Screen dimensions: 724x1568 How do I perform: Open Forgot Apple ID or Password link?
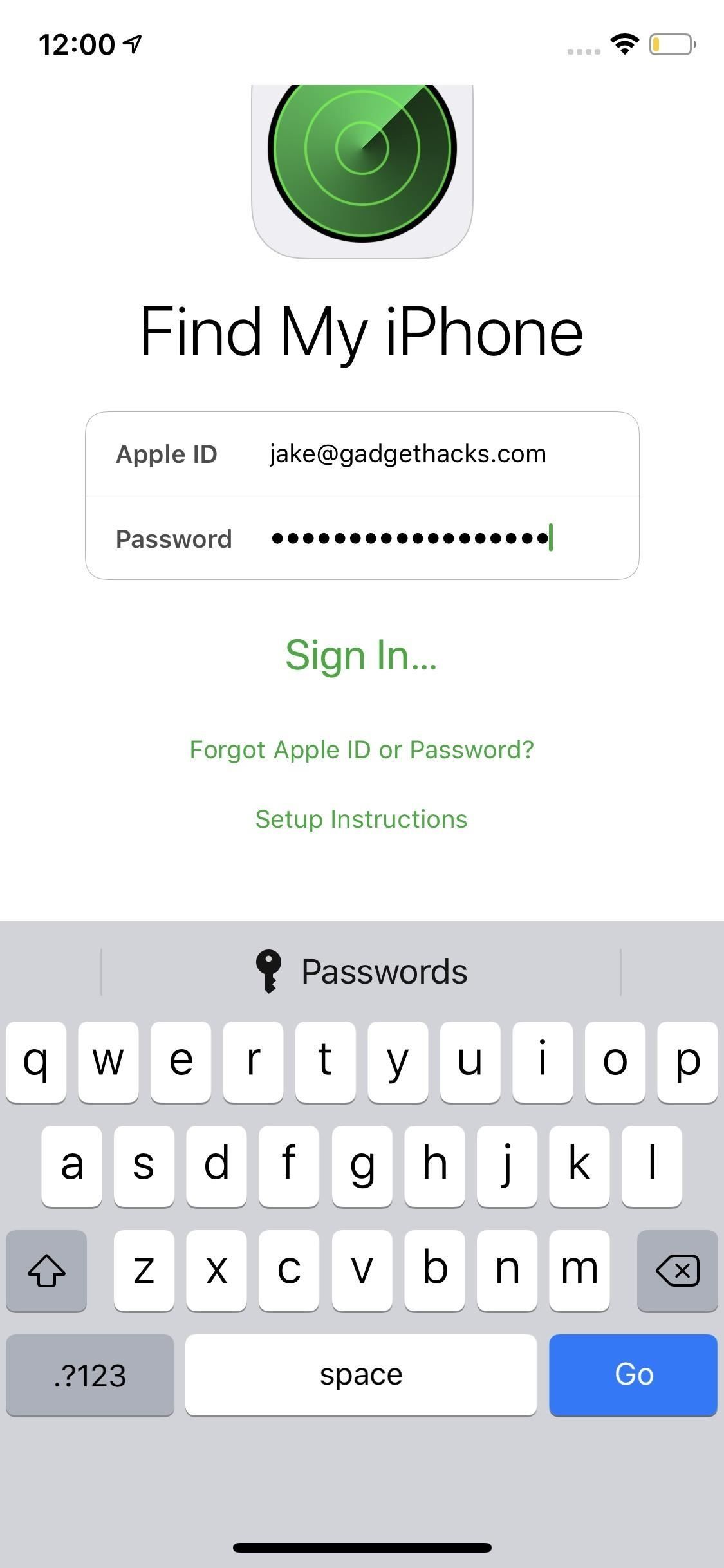click(361, 750)
